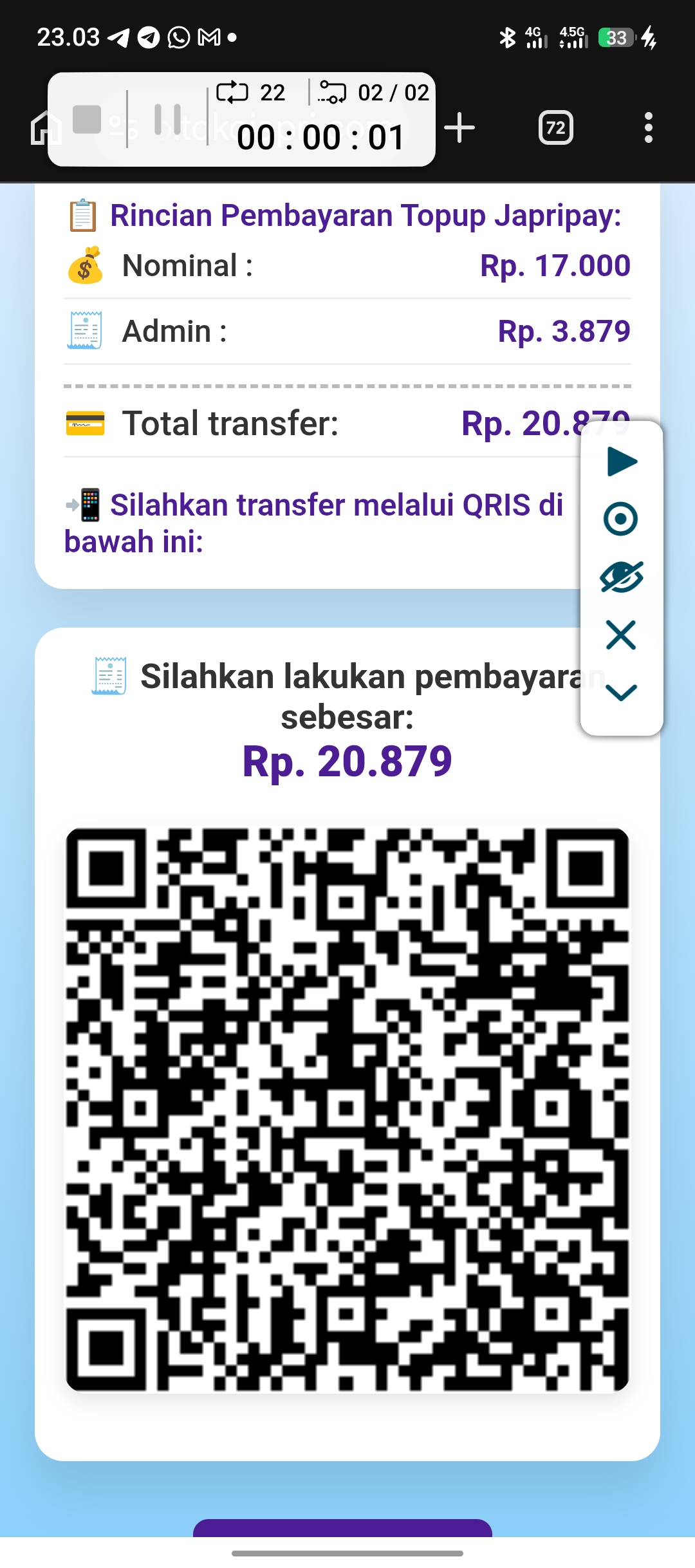Tap the circular target icon in floating panel
Screen dimensions: 695x1568
click(621, 519)
